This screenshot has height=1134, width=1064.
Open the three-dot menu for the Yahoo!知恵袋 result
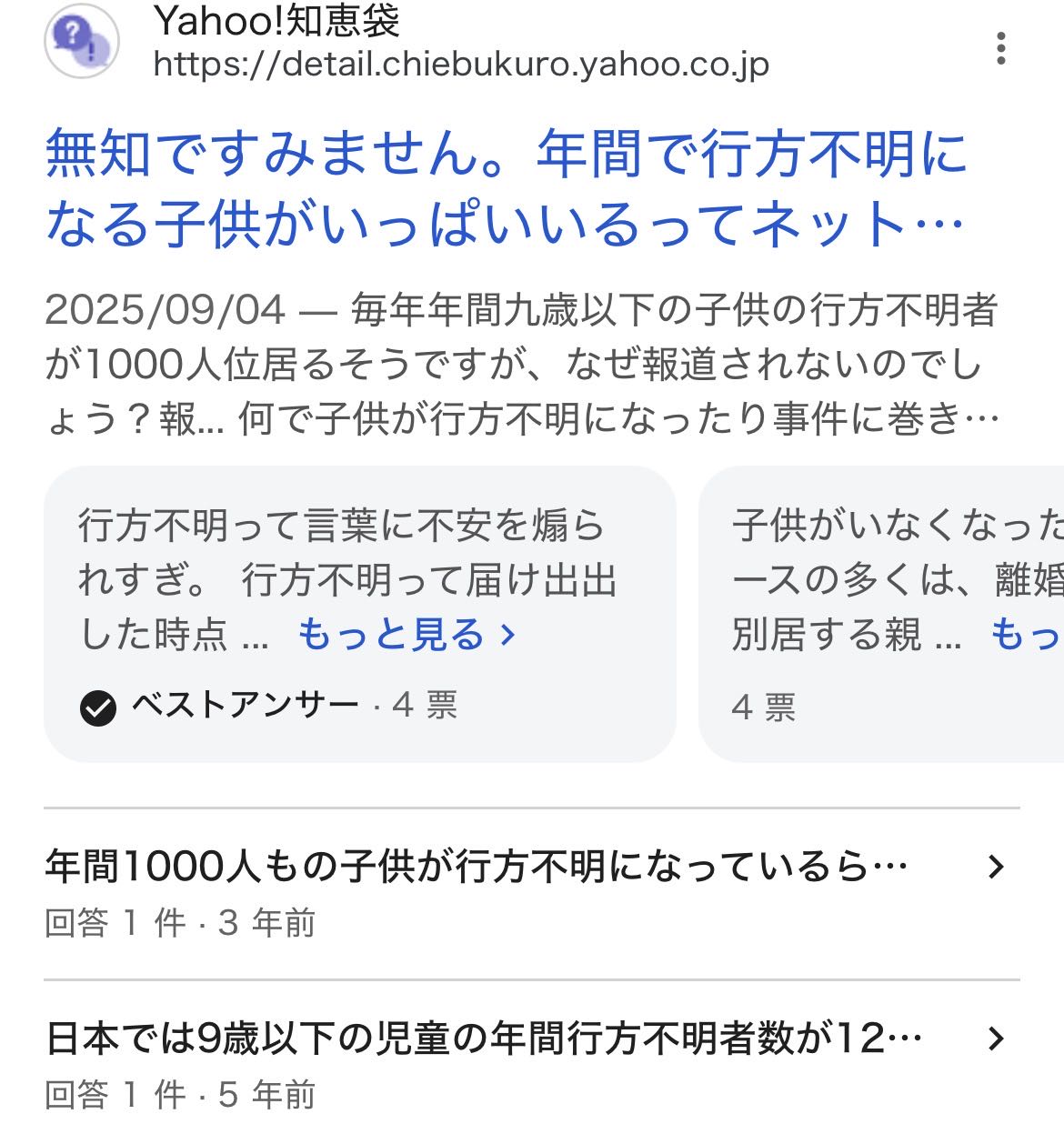click(x=1000, y=48)
